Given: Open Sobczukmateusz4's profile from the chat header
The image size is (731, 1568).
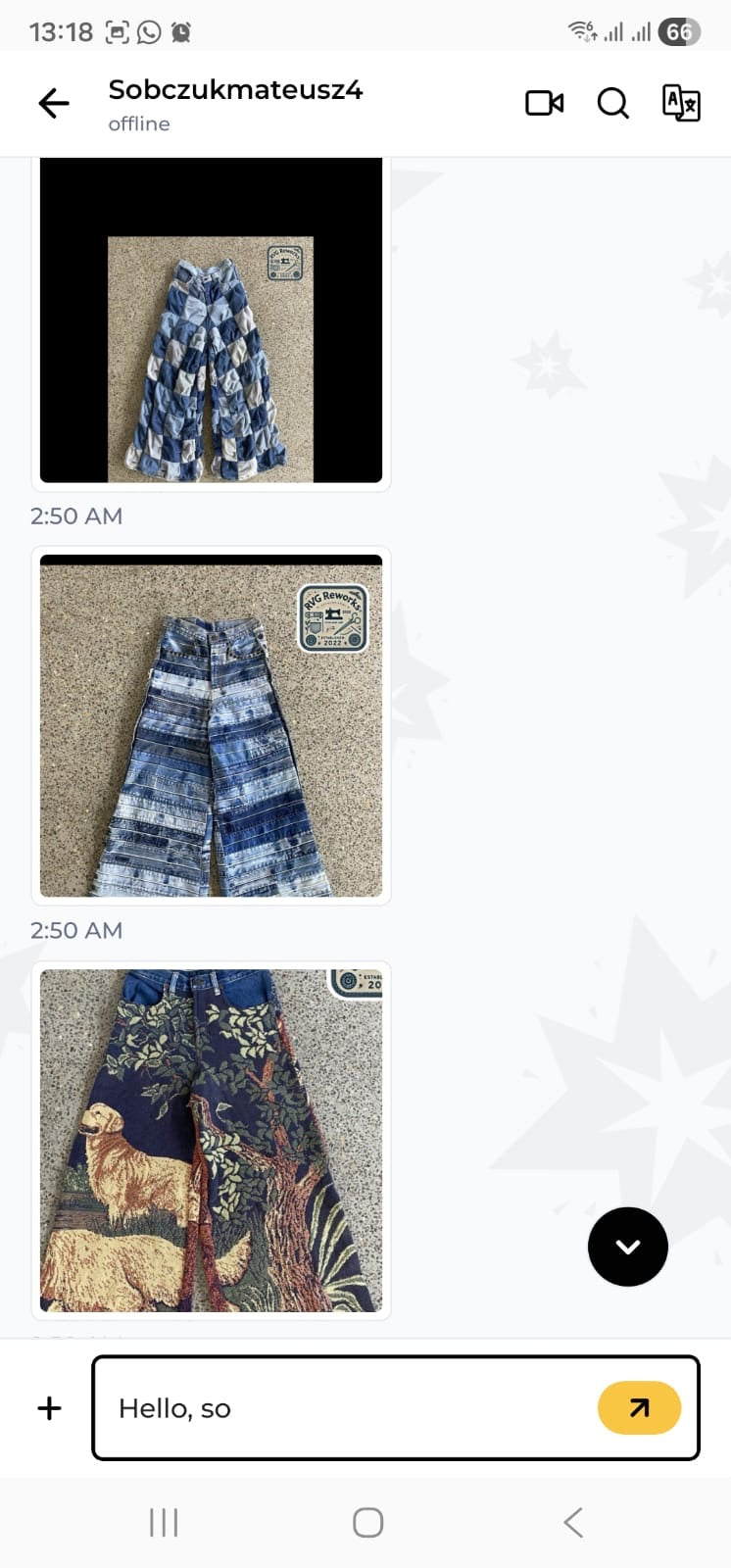Looking at the screenshot, I should [235, 104].
